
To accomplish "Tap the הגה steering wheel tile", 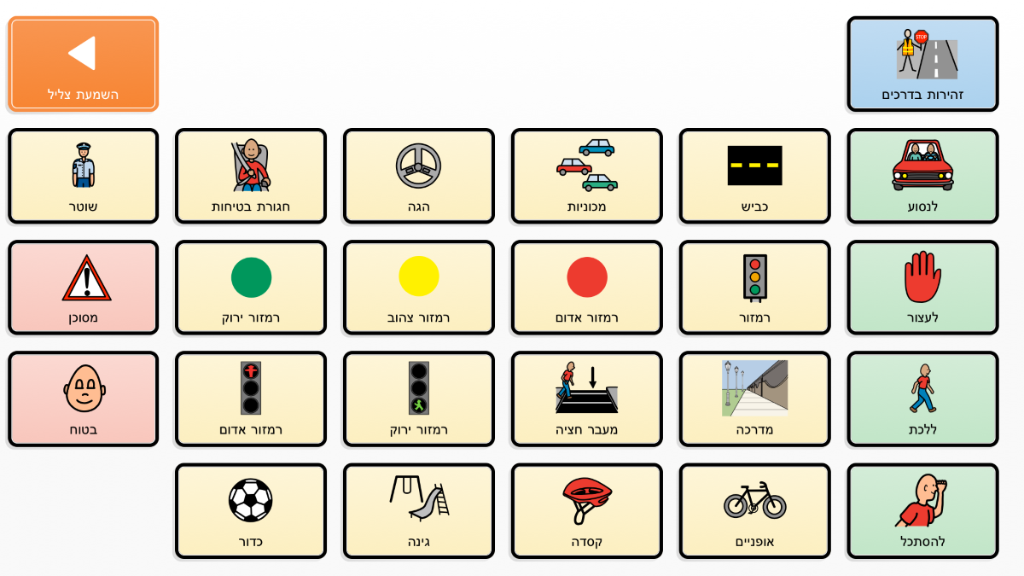I will [x=418, y=176].
